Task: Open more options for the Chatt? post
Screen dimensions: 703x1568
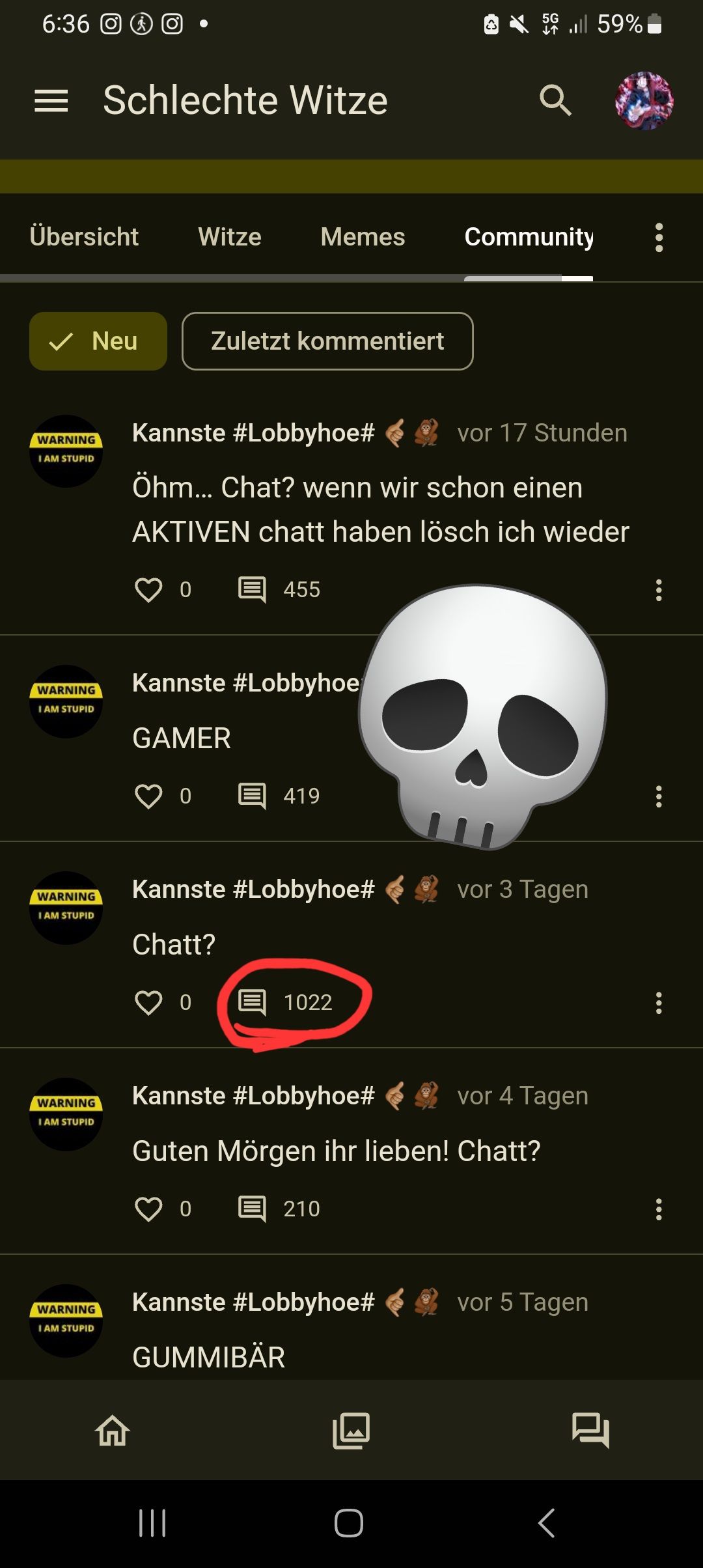Action: (x=659, y=1003)
